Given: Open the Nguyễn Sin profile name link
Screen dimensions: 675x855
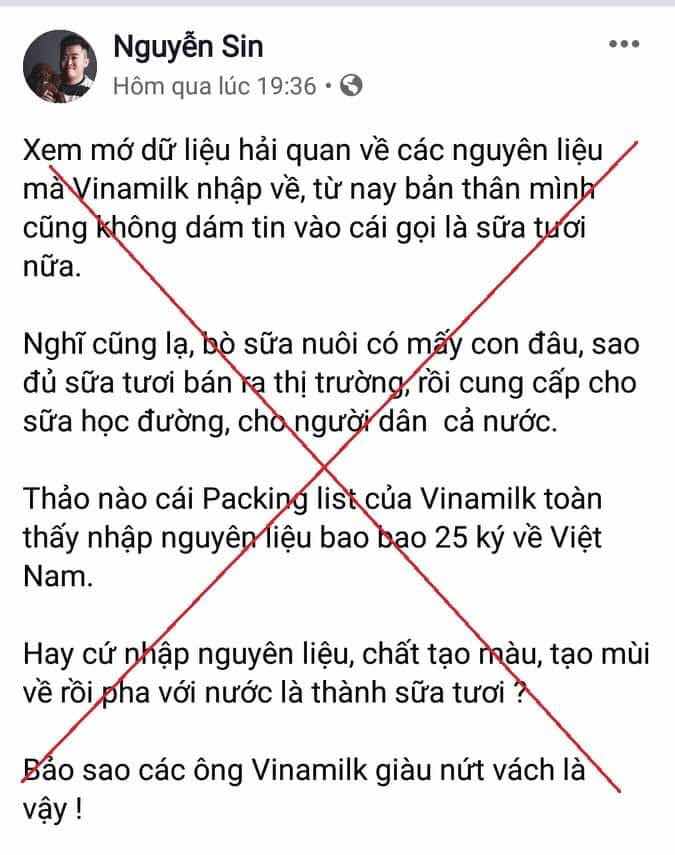Looking at the screenshot, I should click(188, 46).
